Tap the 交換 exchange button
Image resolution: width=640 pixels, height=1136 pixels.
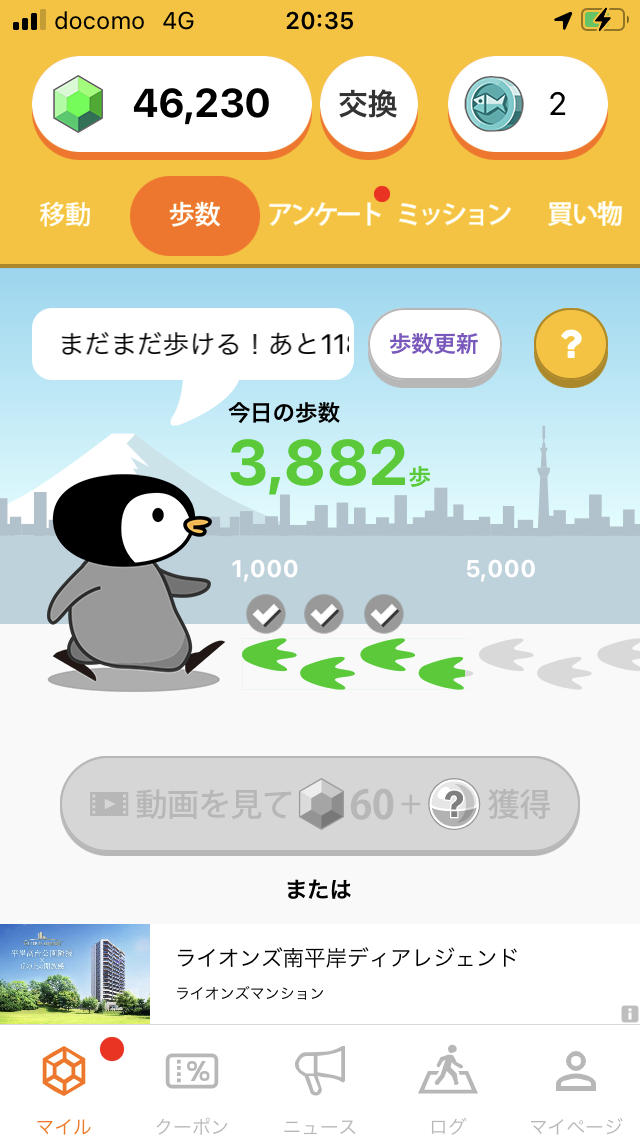(x=368, y=104)
